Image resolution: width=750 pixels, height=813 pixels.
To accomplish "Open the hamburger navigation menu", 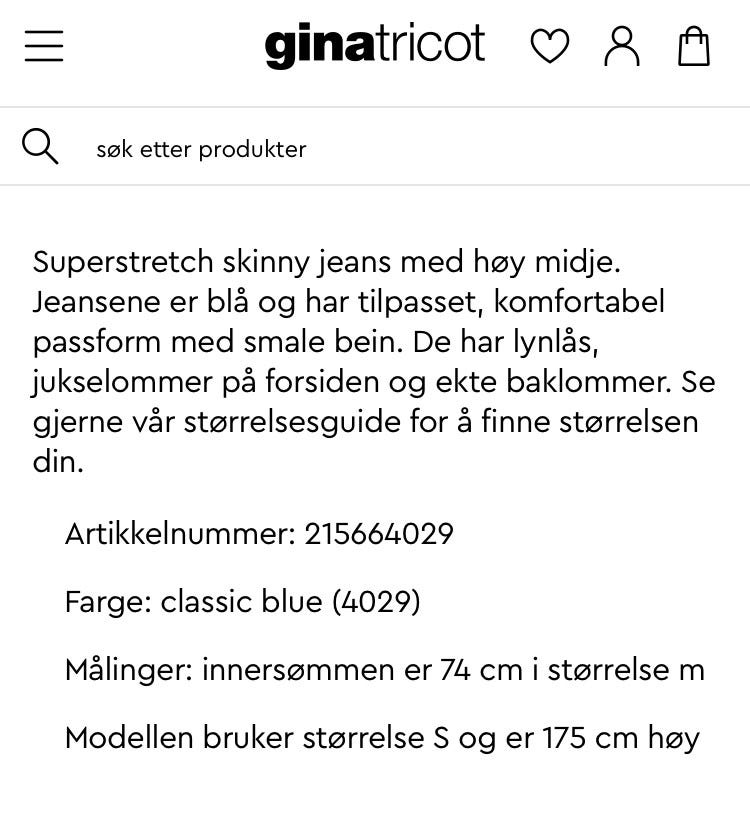I will click(x=44, y=46).
